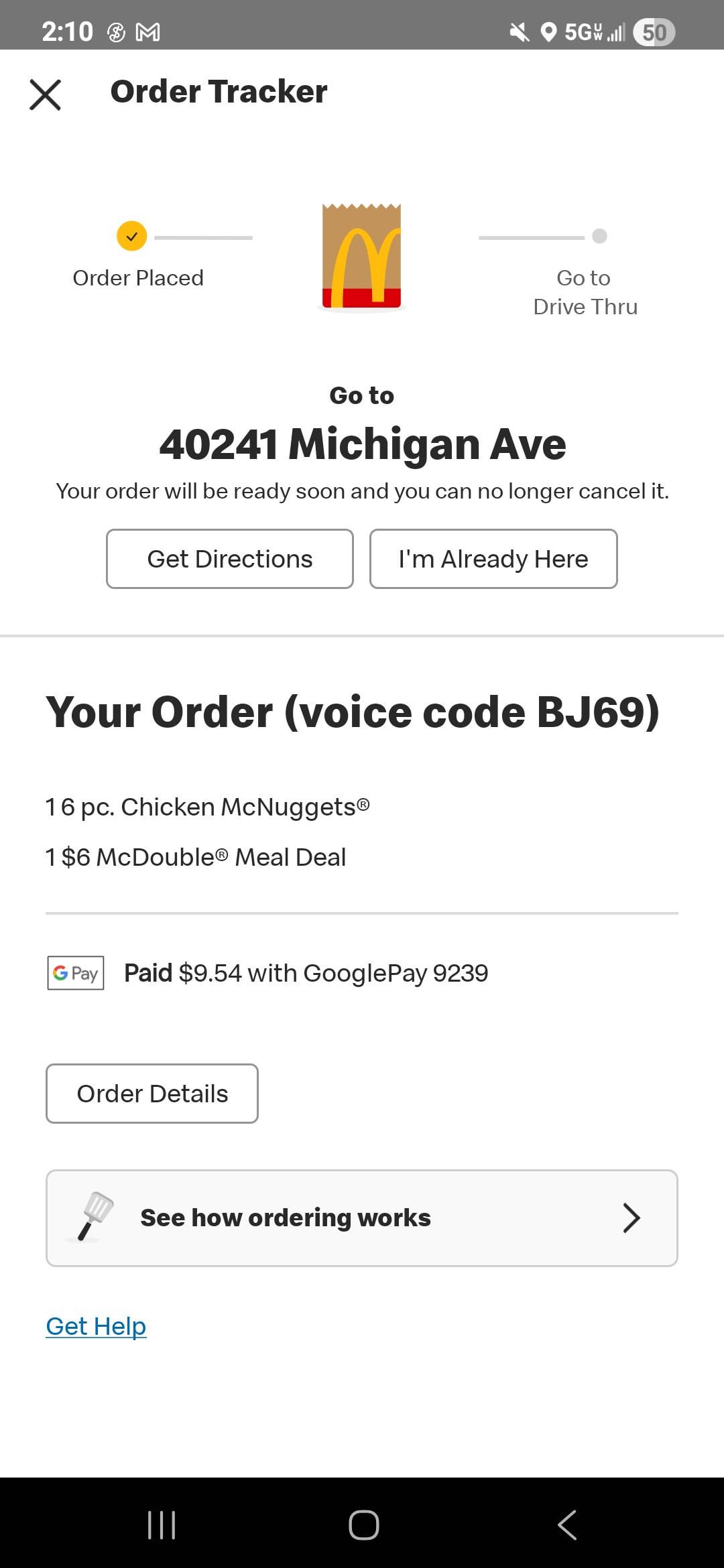Tap the I'm Already Here button
724x1568 pixels.
pyautogui.click(x=493, y=559)
